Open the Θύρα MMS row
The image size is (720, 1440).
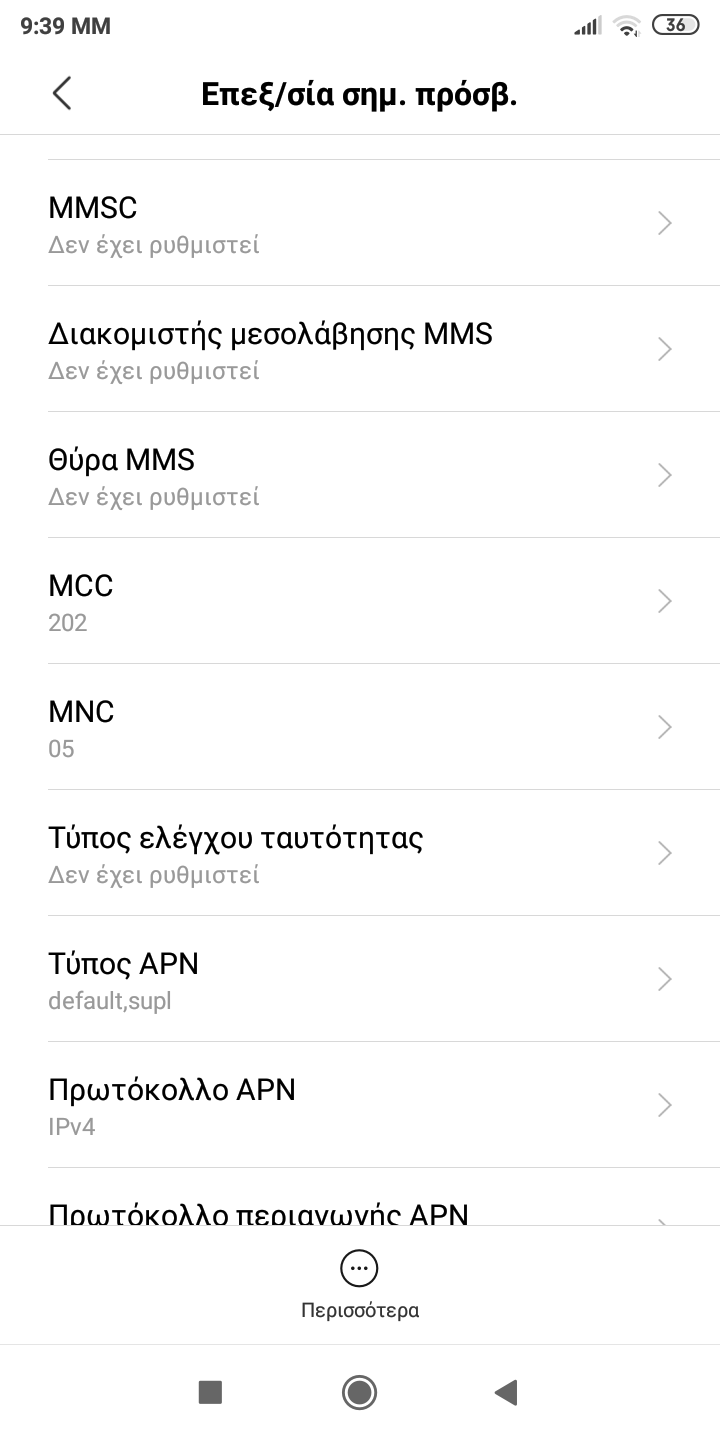360,475
